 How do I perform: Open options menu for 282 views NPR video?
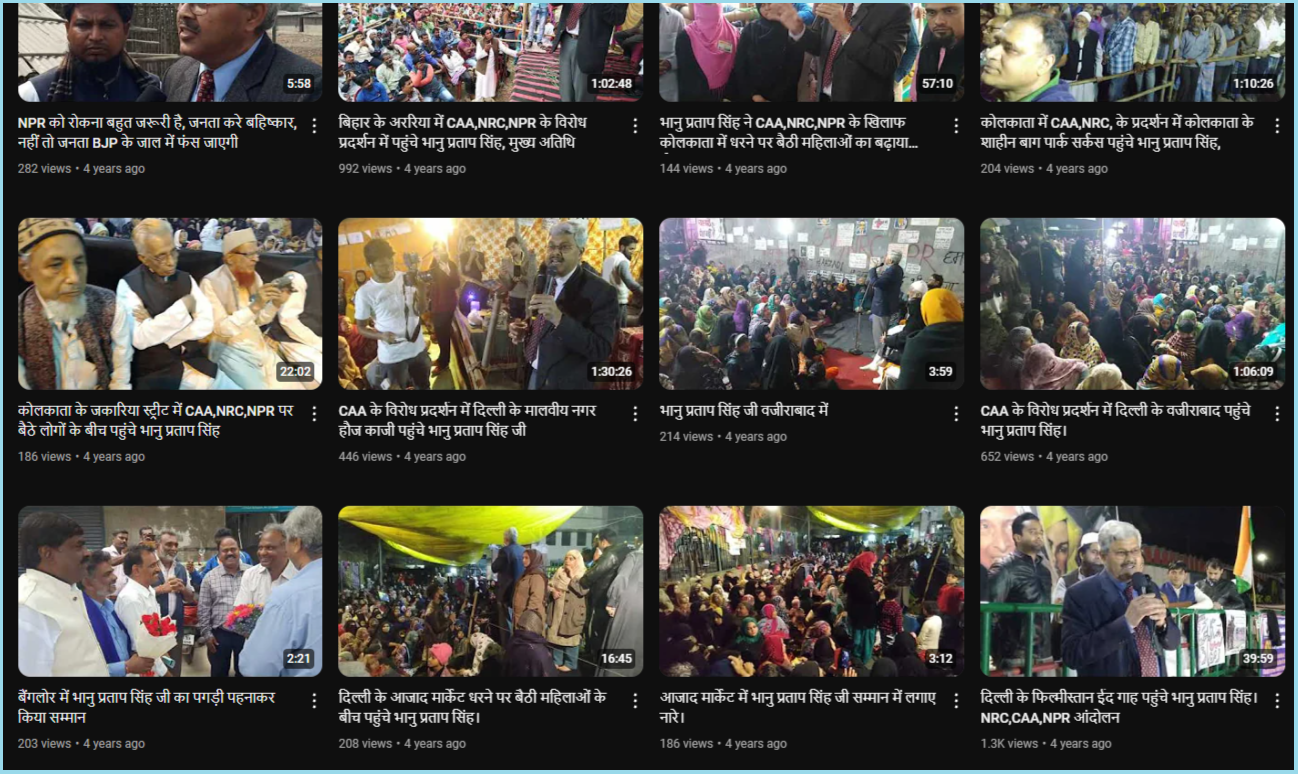click(x=314, y=126)
